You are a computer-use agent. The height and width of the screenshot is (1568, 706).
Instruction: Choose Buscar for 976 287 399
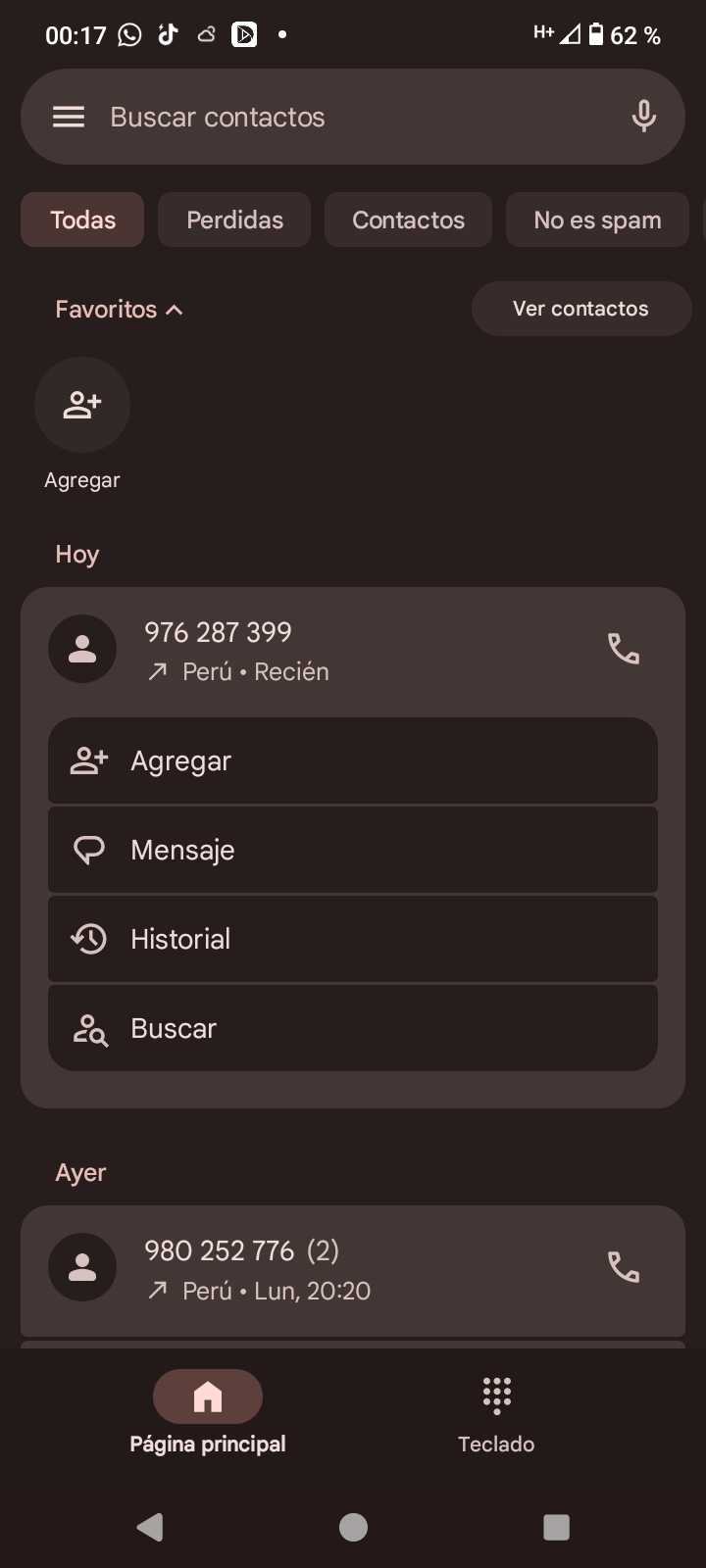click(x=353, y=1028)
